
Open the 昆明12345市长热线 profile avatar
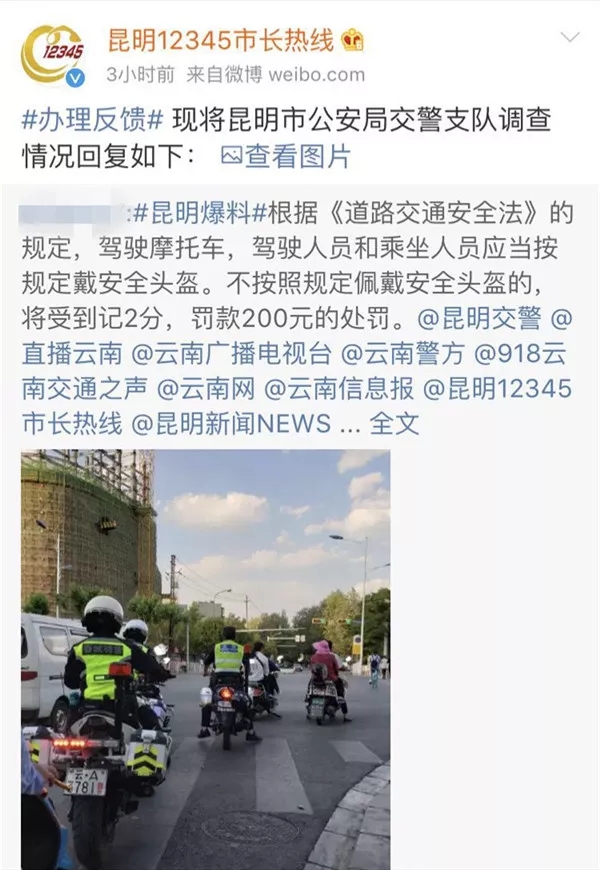pyautogui.click(x=52, y=53)
